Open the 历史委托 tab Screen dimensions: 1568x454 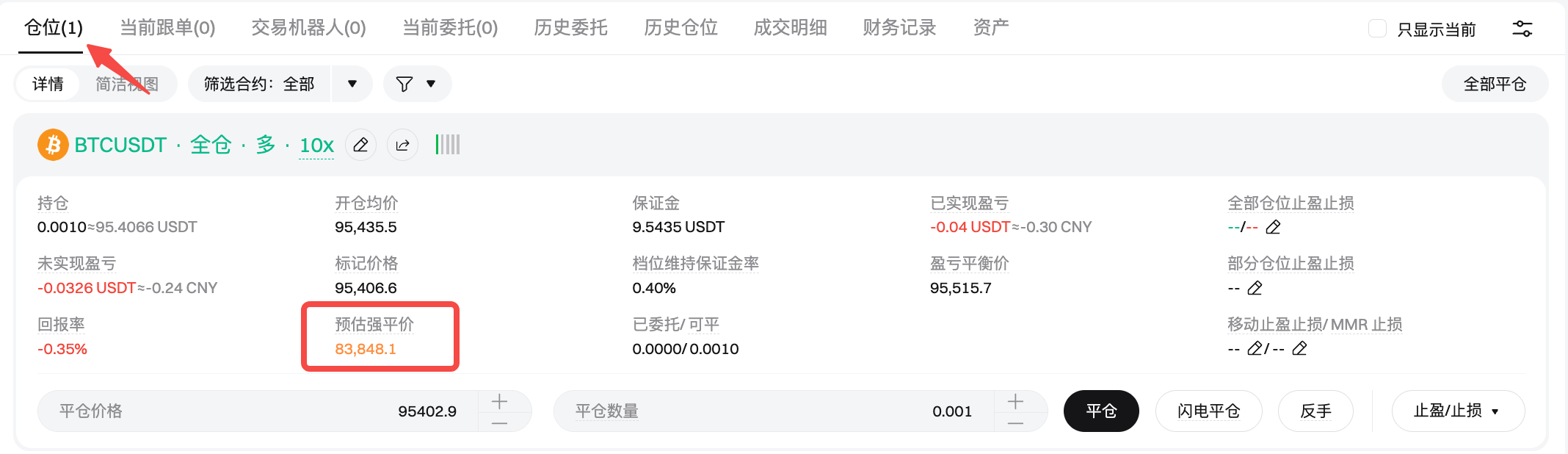tap(570, 28)
